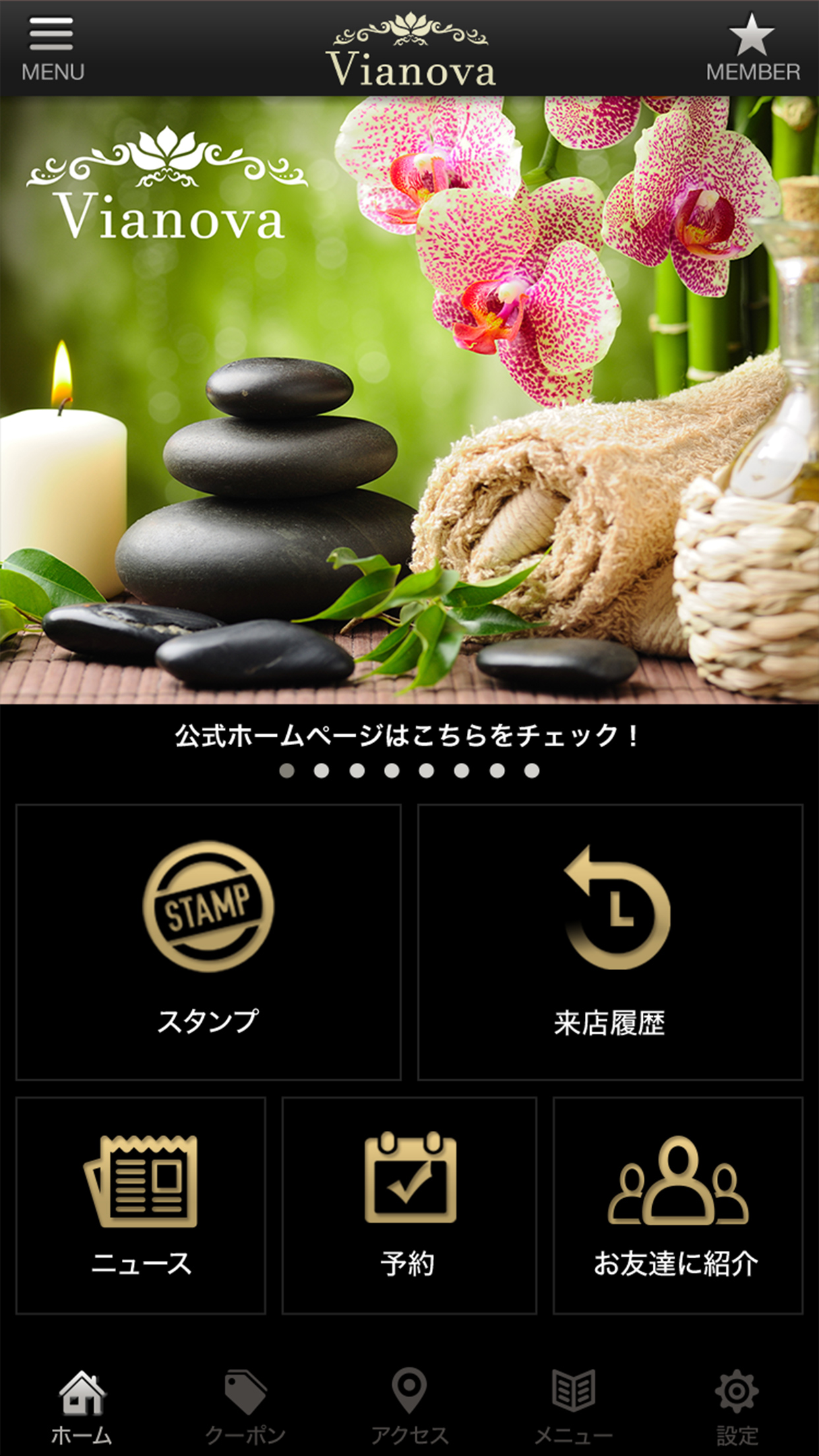819x1456 pixels.
Task: Open the スタンプ stamp card tile
Action: 208,942
